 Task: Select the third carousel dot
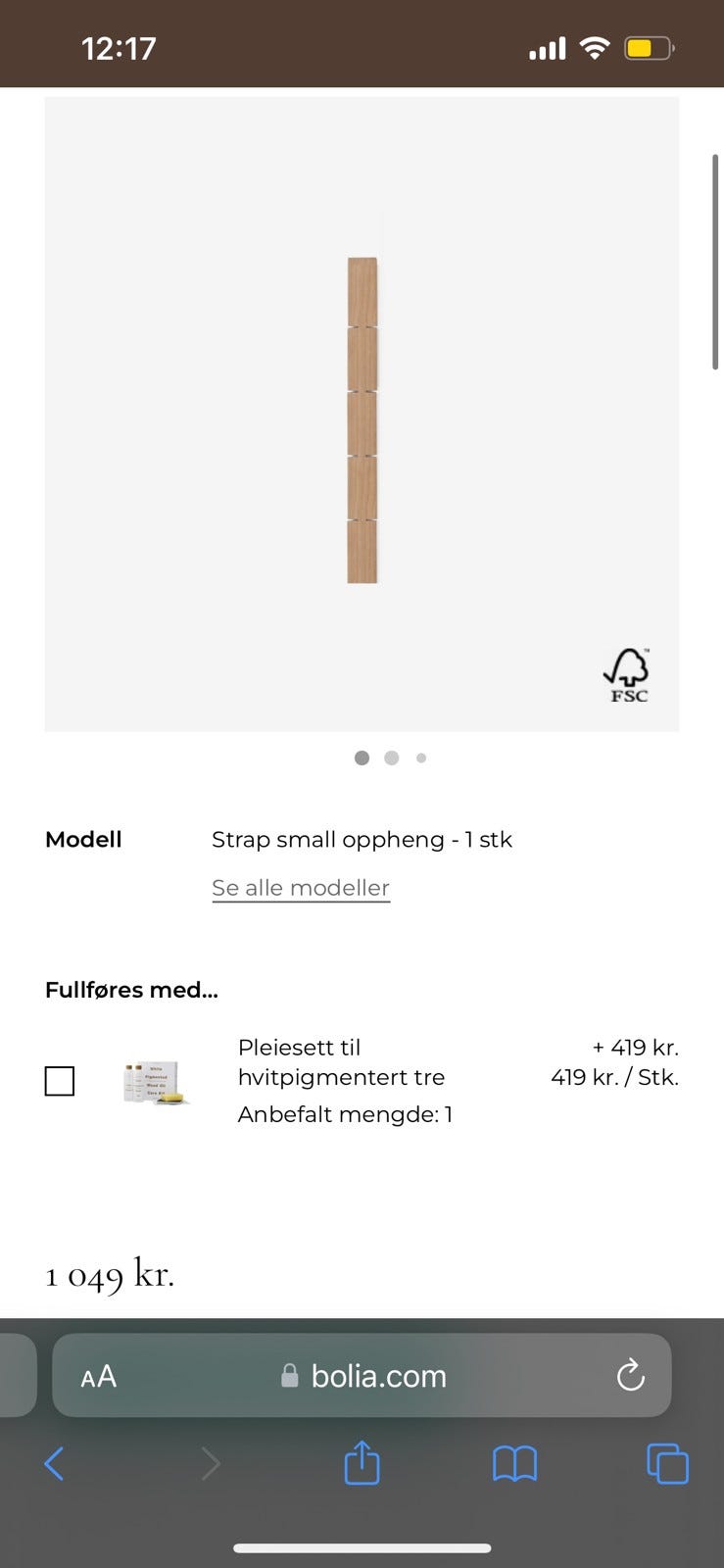point(421,758)
